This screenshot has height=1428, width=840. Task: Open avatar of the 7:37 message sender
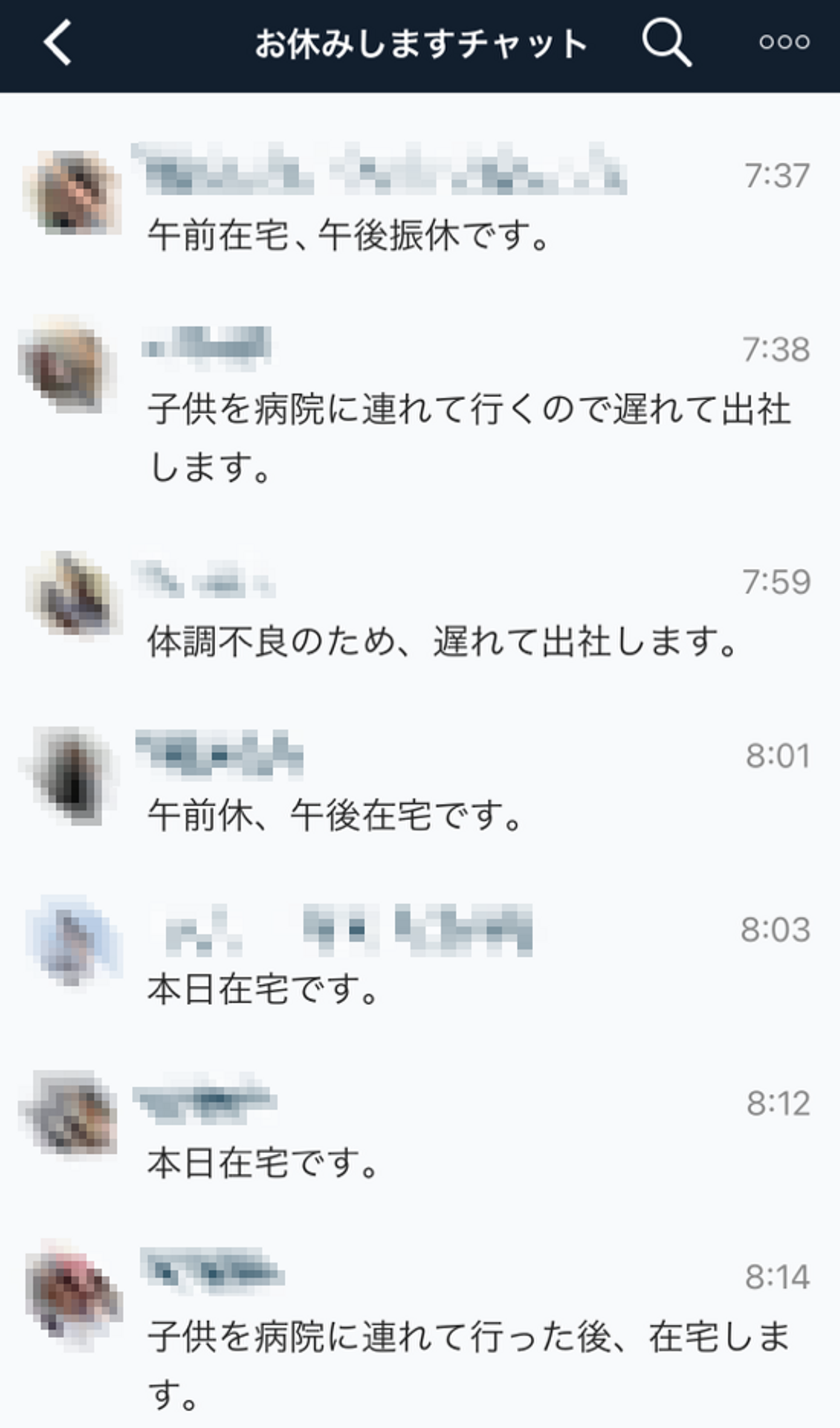pos(72,192)
